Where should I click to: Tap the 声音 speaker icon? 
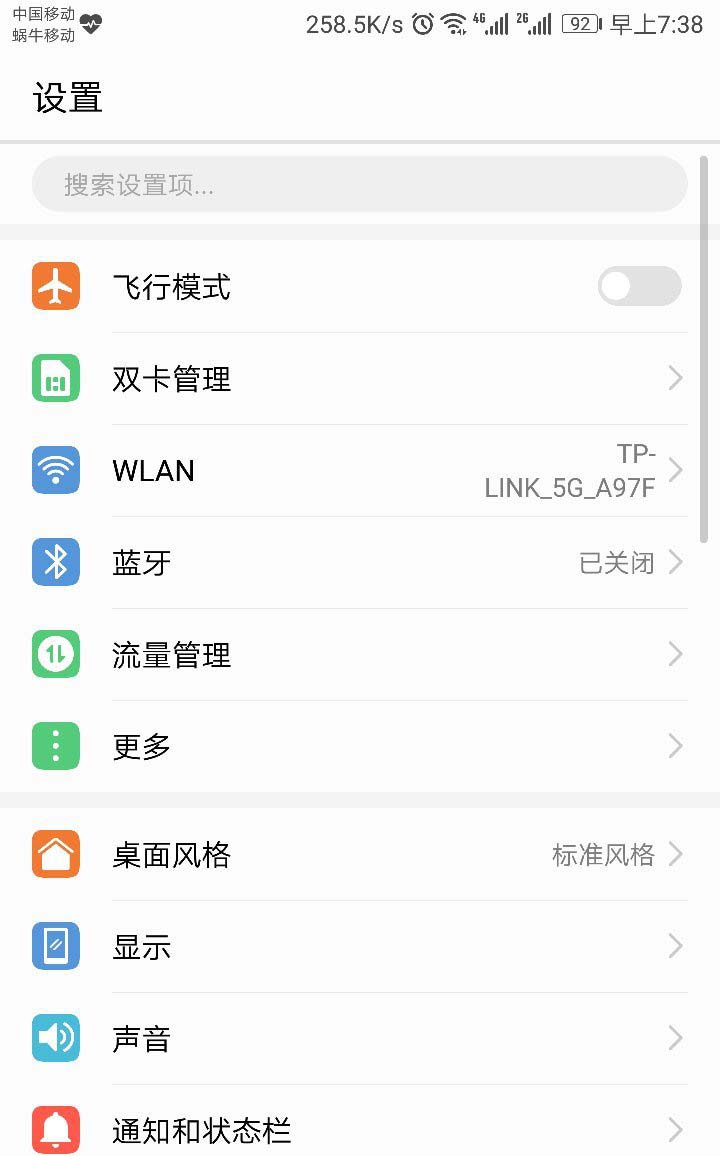coord(55,1038)
